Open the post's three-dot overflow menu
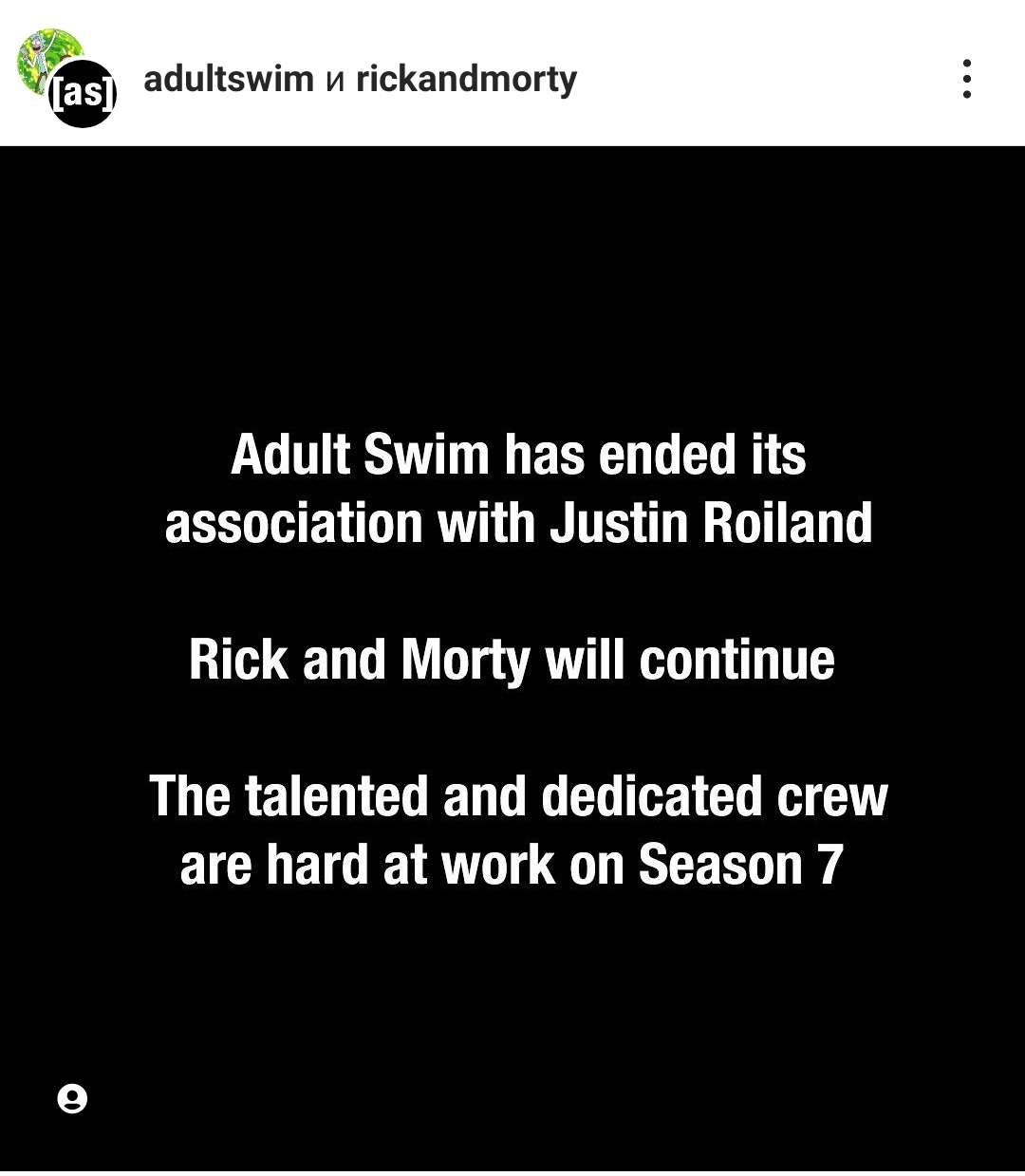The image size is (1025, 1176). (x=966, y=79)
